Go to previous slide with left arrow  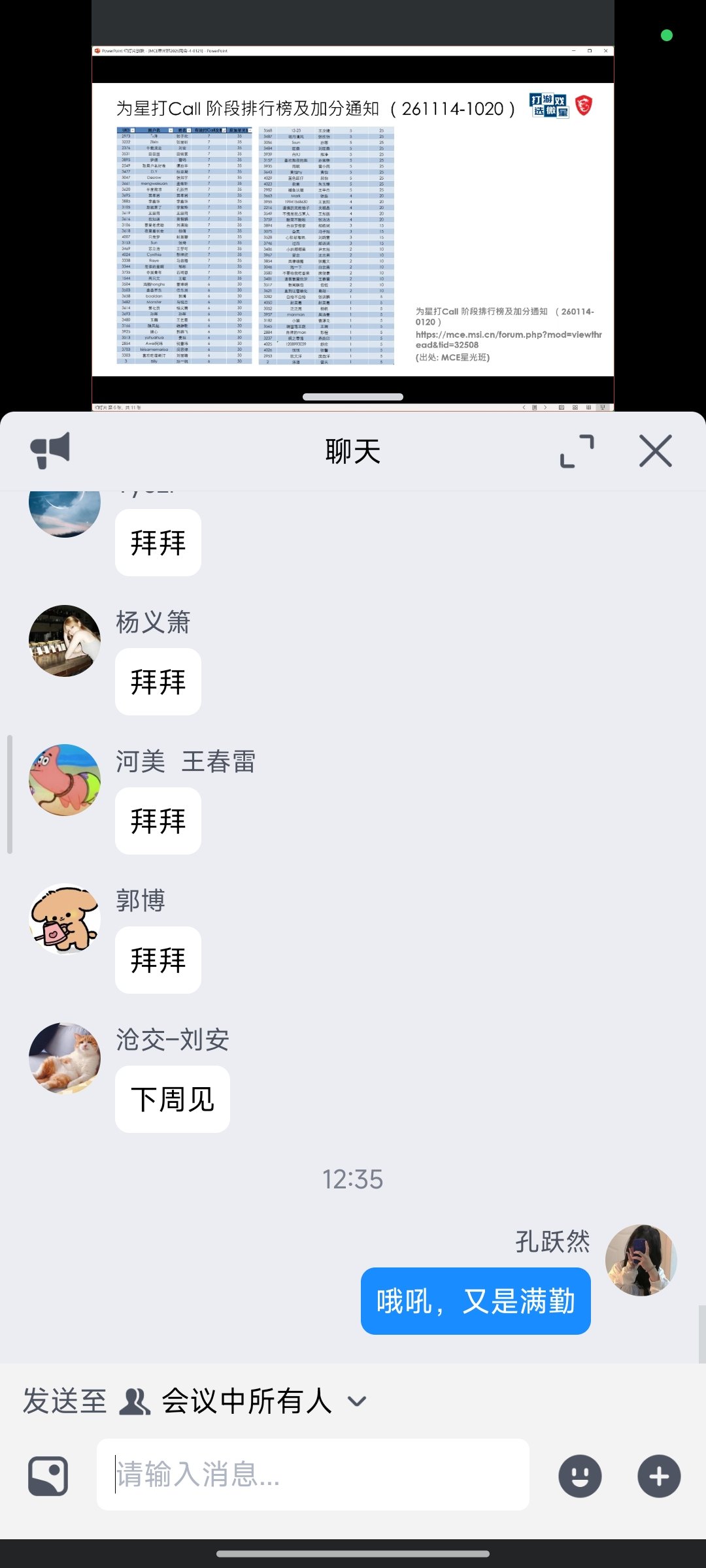coord(524,407)
